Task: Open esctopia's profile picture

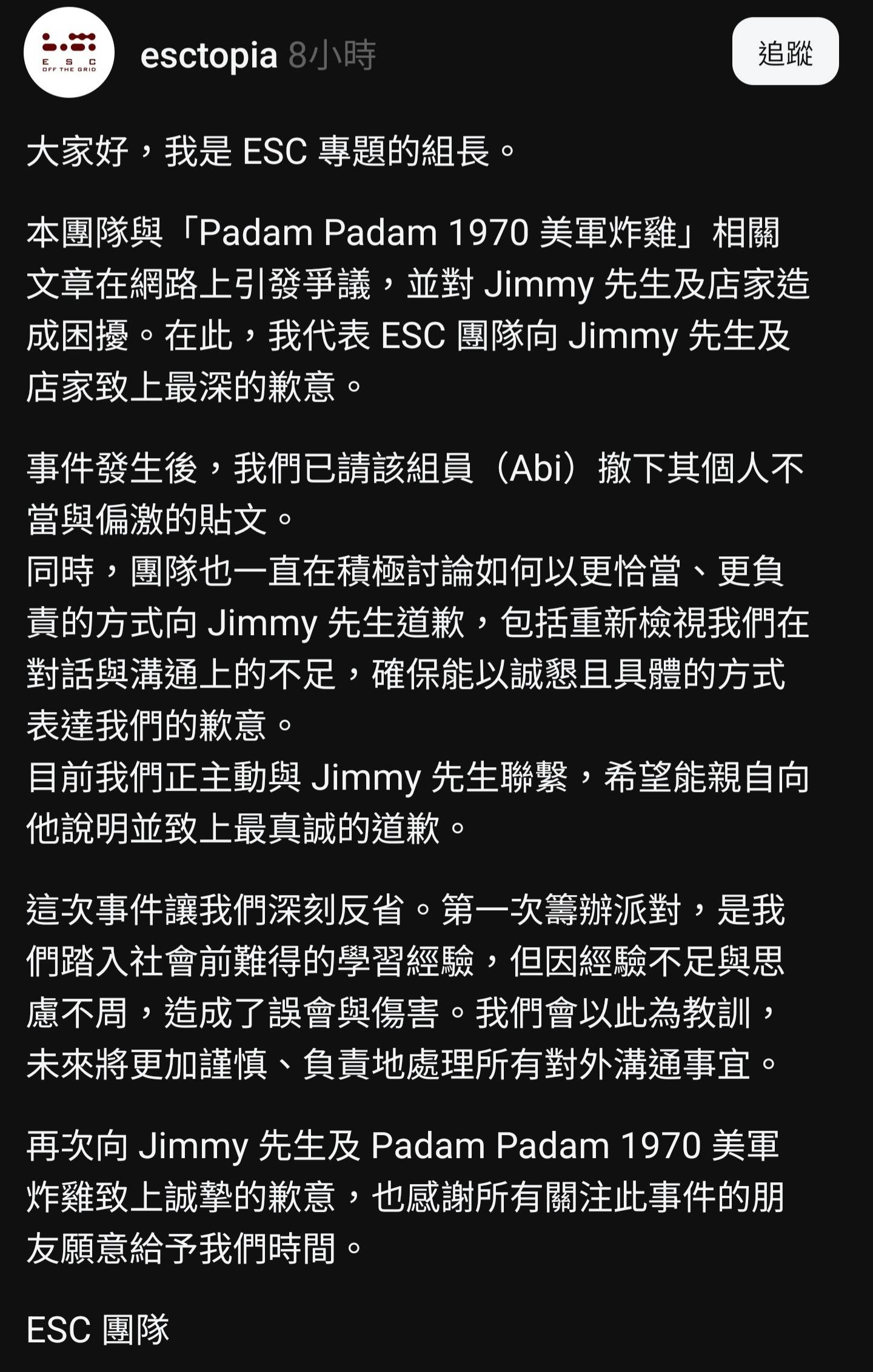Action: pyautogui.click(x=69, y=53)
